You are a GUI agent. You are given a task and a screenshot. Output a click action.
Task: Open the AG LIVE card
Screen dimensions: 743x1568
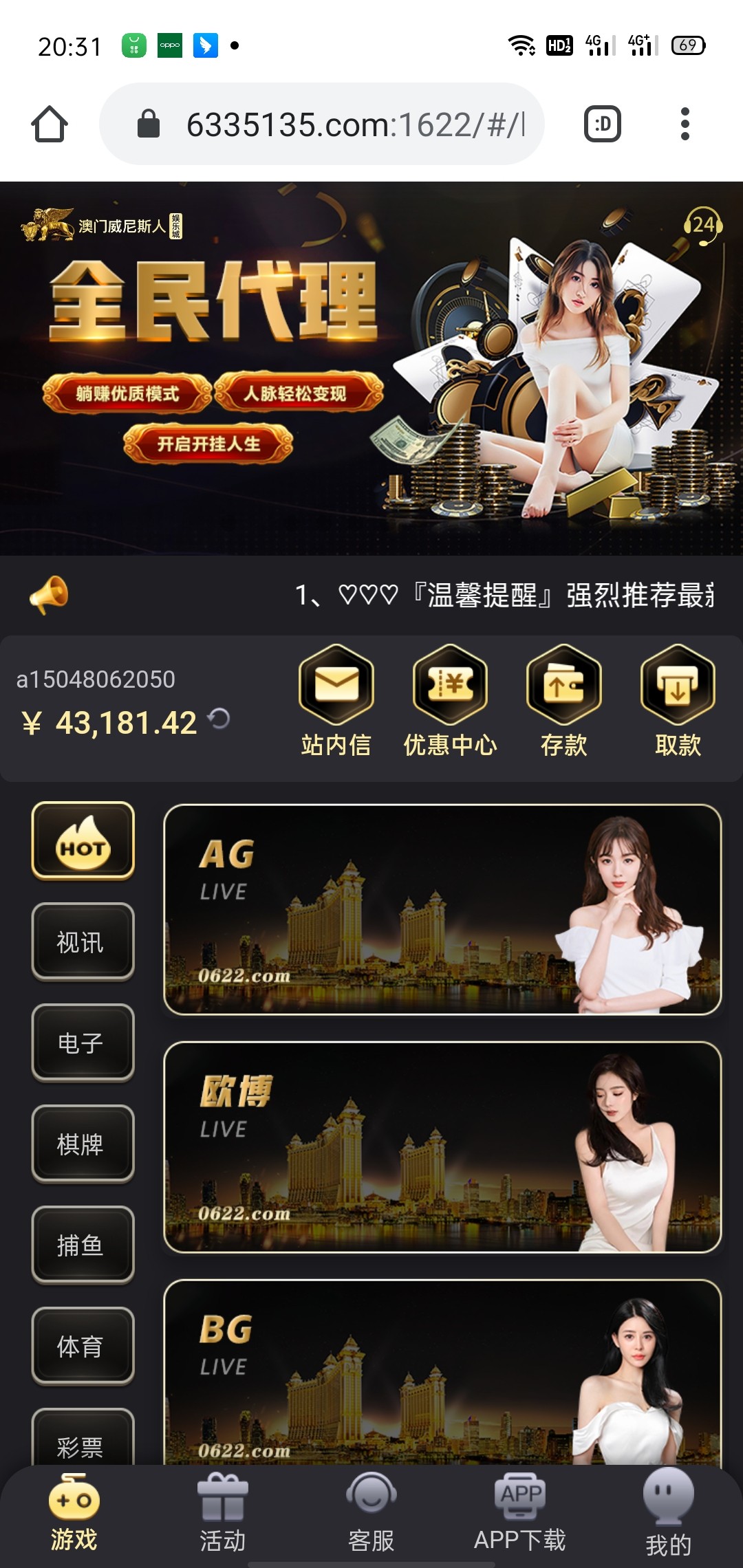click(442, 909)
